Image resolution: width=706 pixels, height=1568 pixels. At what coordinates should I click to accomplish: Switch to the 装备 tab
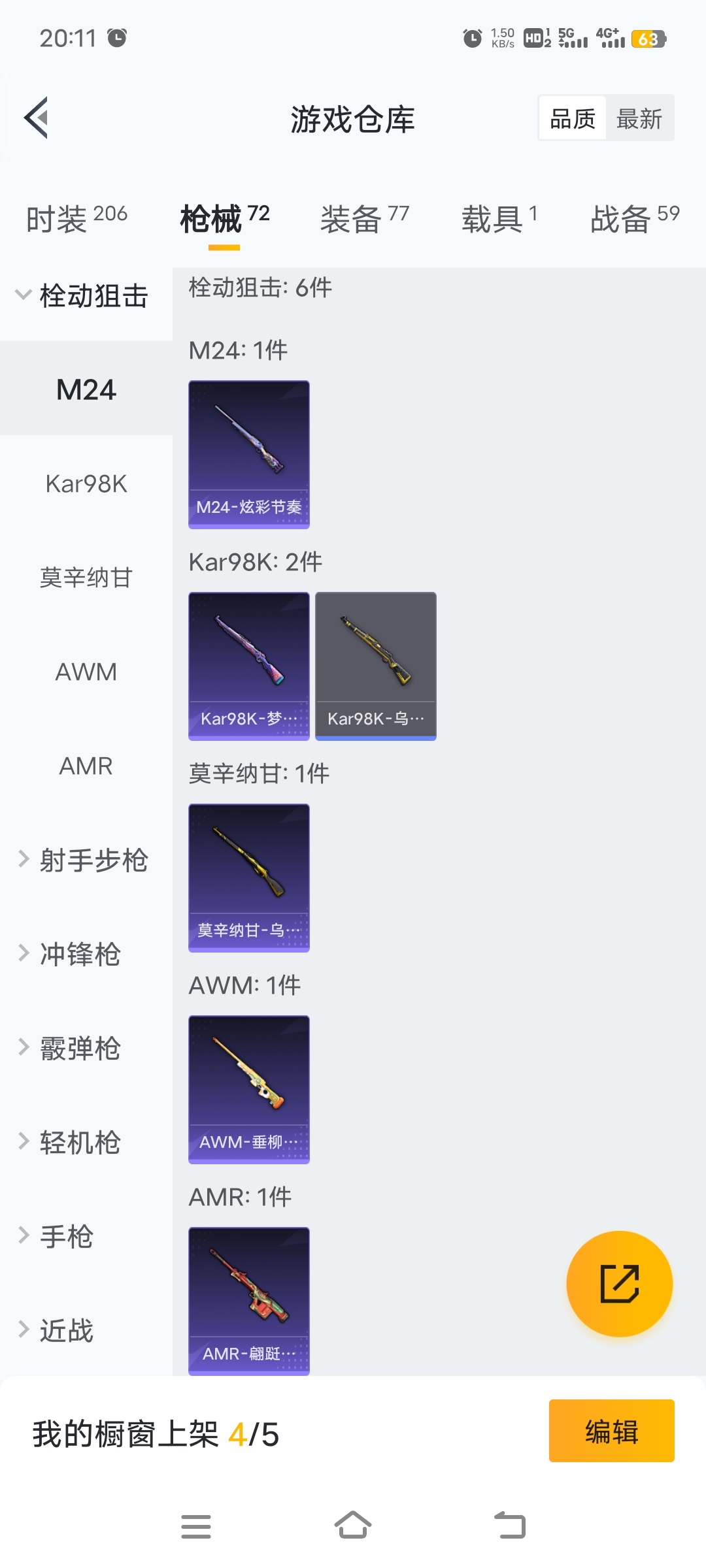tap(364, 218)
